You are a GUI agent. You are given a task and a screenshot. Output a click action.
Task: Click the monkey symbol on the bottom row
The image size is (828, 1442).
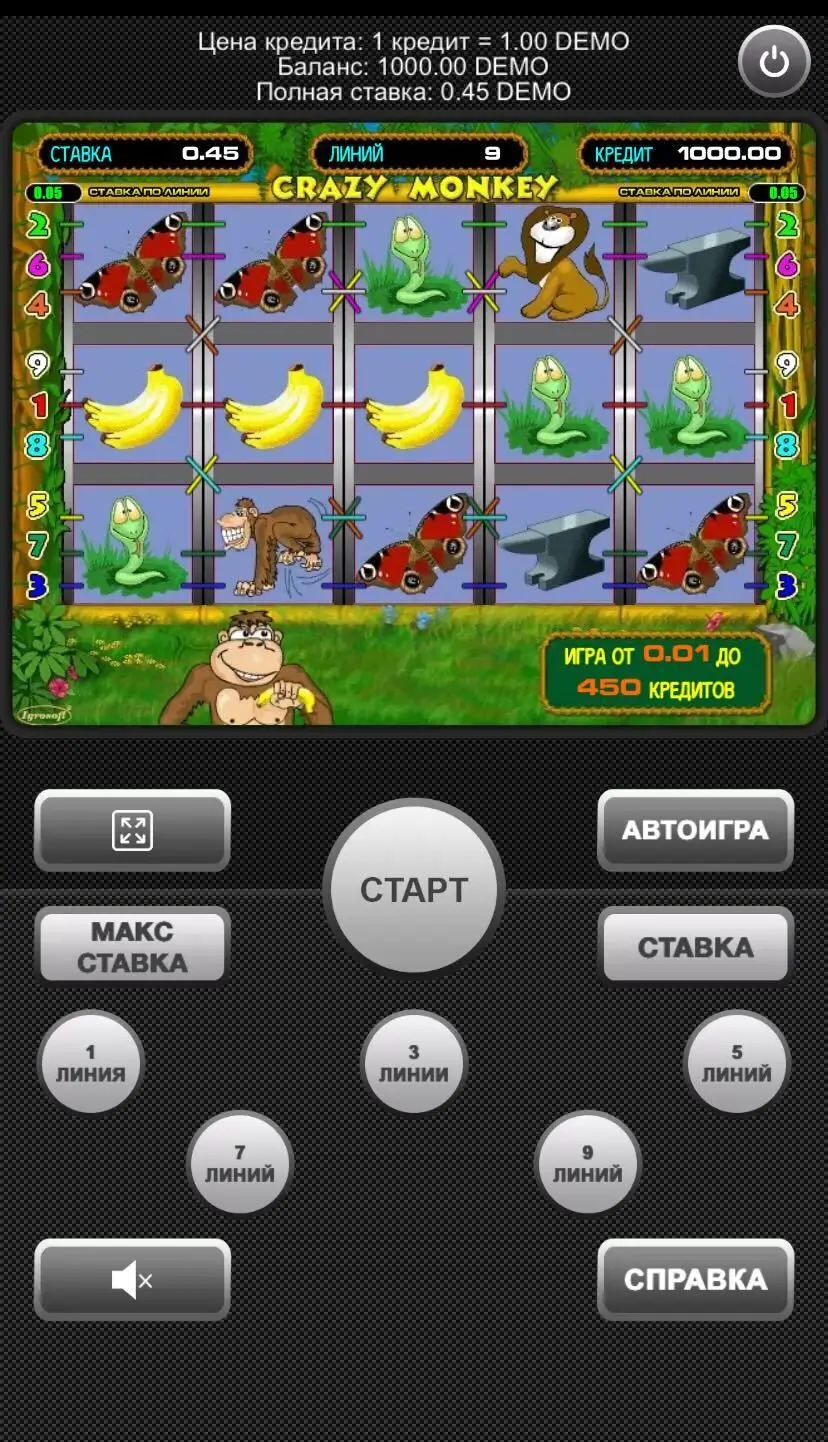point(270,541)
